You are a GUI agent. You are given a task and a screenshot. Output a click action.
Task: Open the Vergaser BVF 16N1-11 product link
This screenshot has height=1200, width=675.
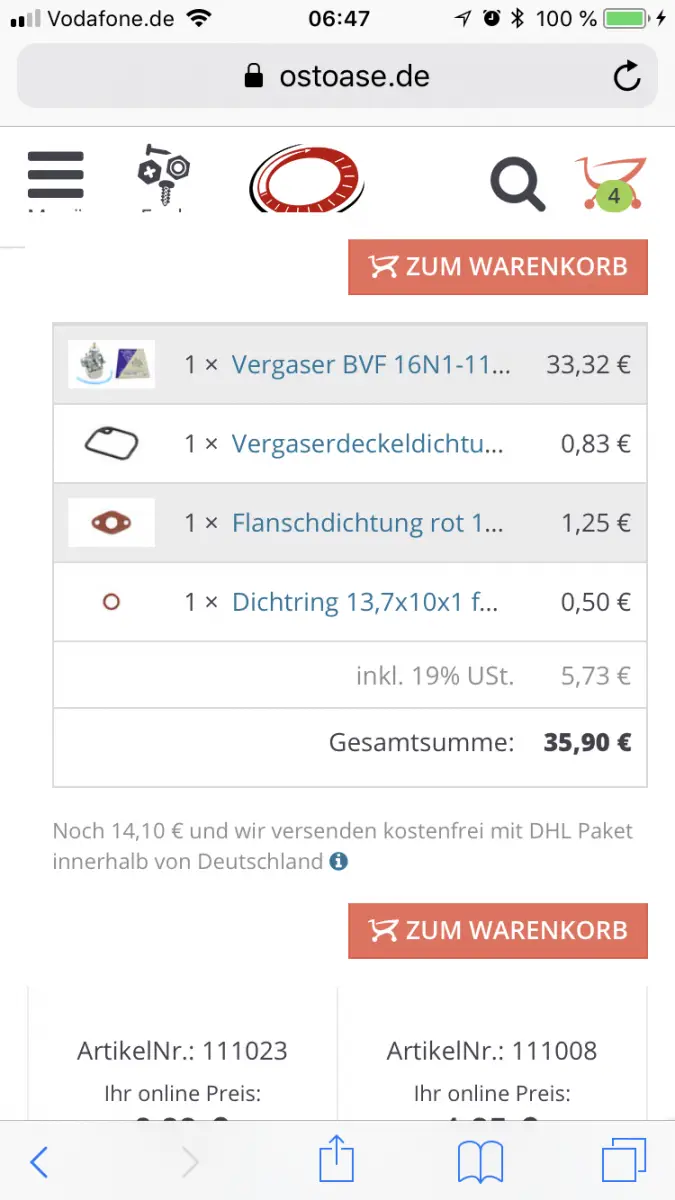coord(371,365)
